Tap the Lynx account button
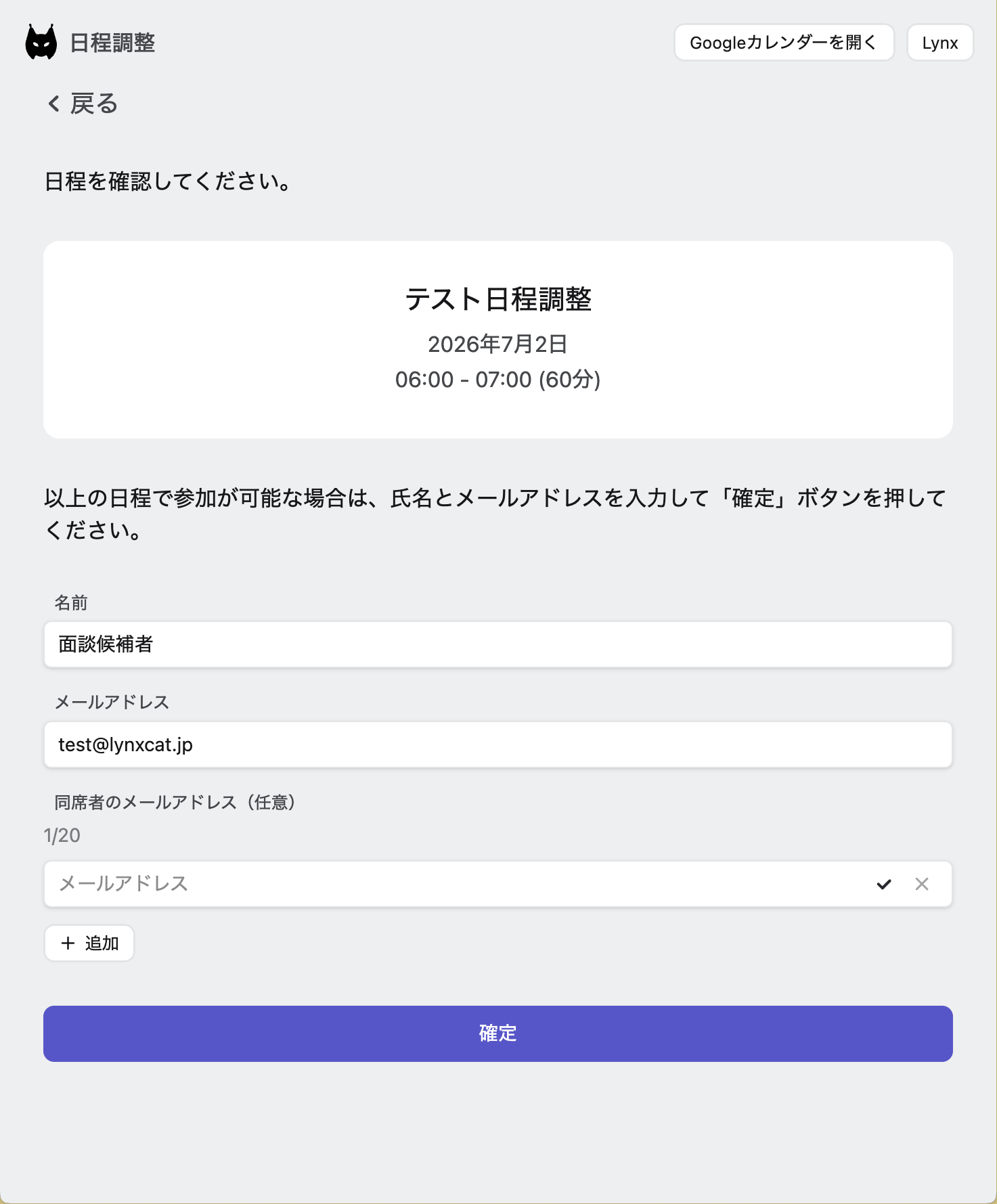Viewport: 997px width, 1204px height. [x=940, y=43]
